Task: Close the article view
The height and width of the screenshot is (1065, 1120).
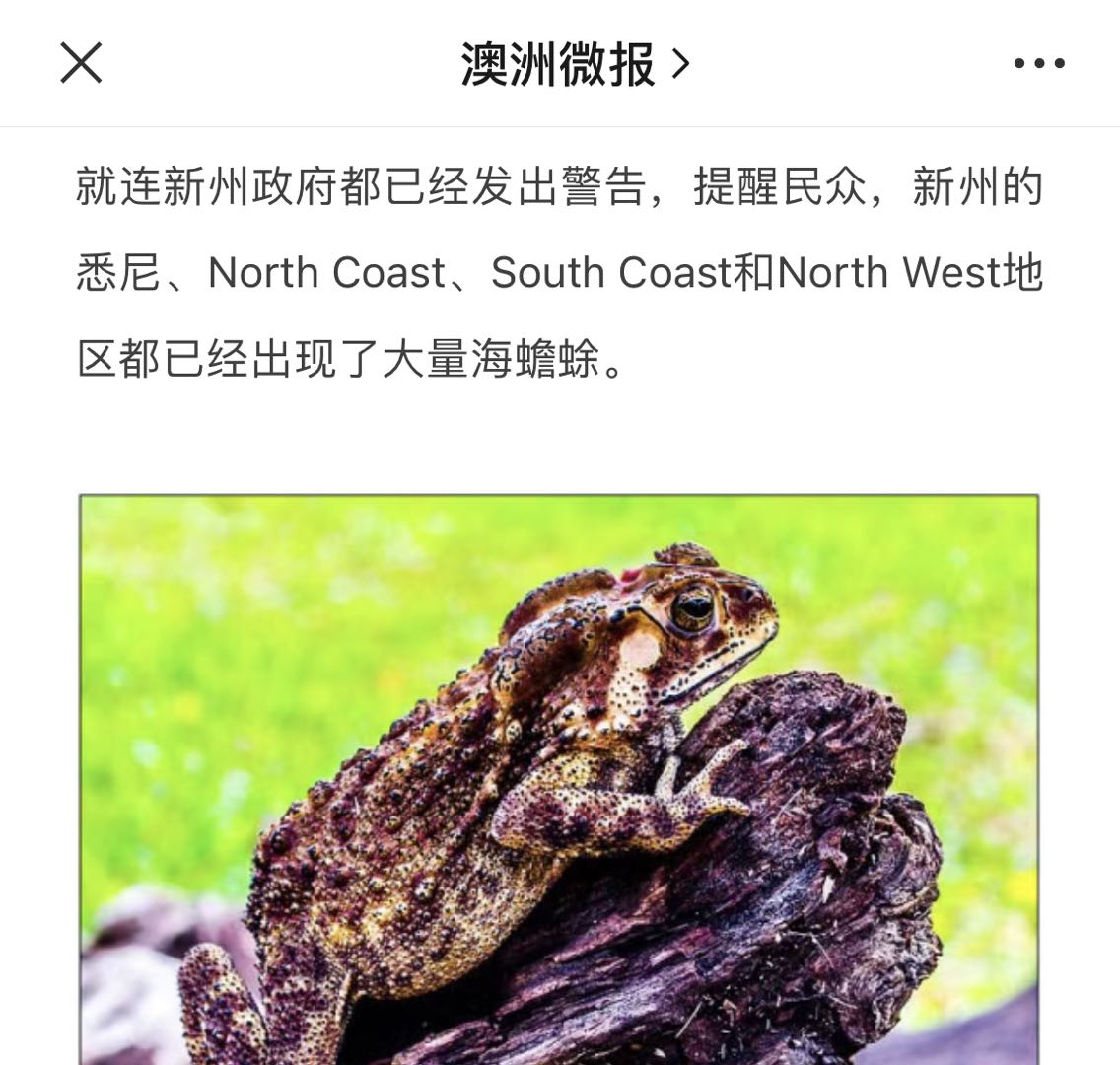Action: click(x=81, y=64)
